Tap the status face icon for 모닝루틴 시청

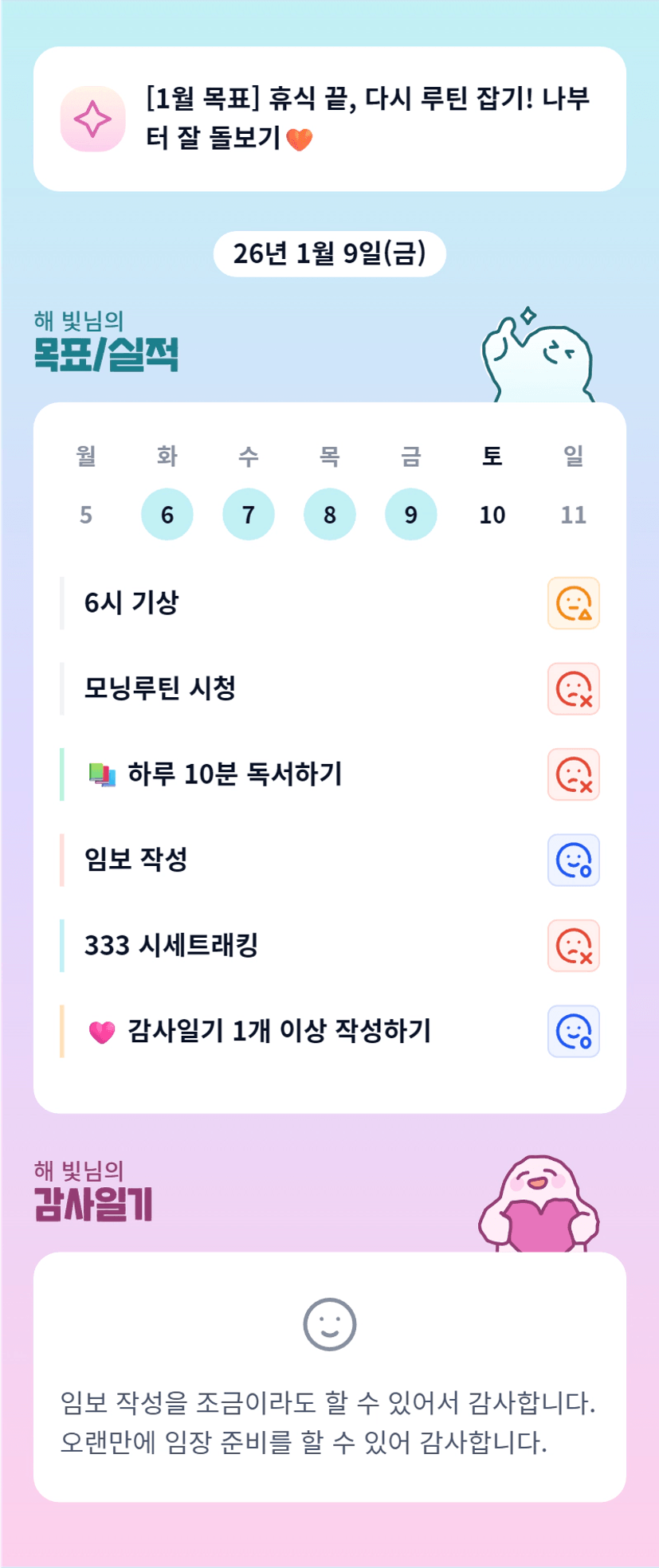click(574, 689)
